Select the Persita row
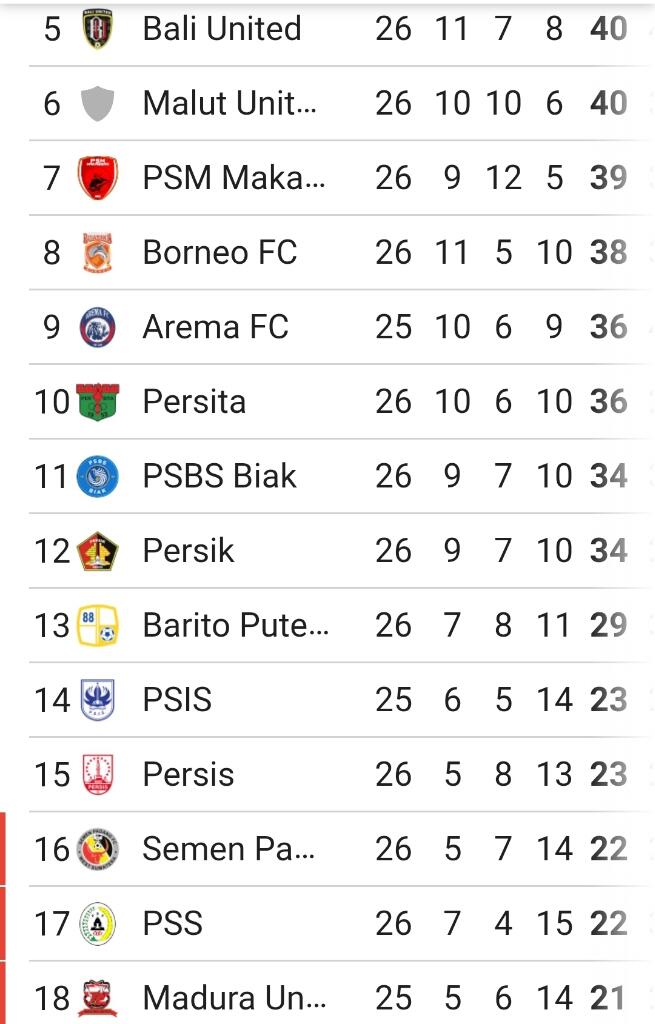 [194, 402]
